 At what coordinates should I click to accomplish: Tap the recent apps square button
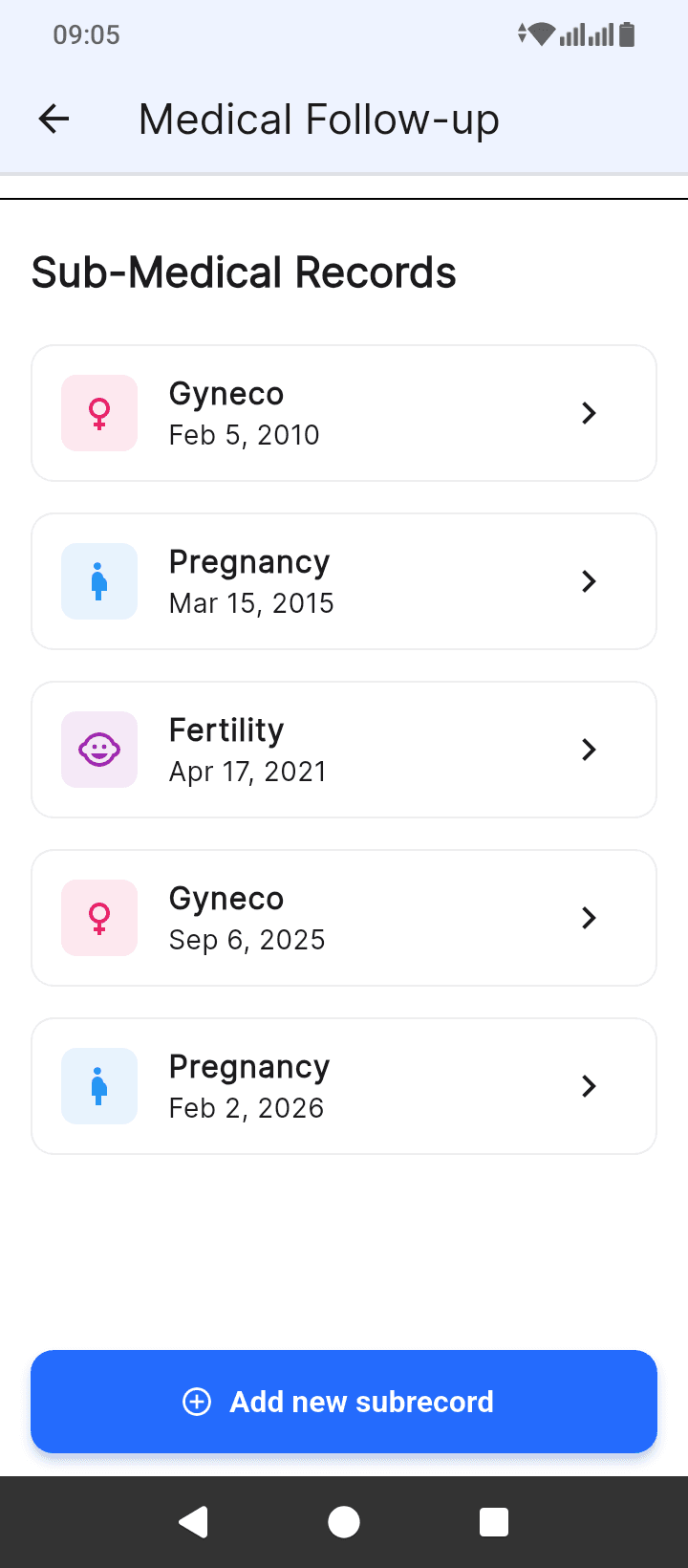[x=493, y=1521]
